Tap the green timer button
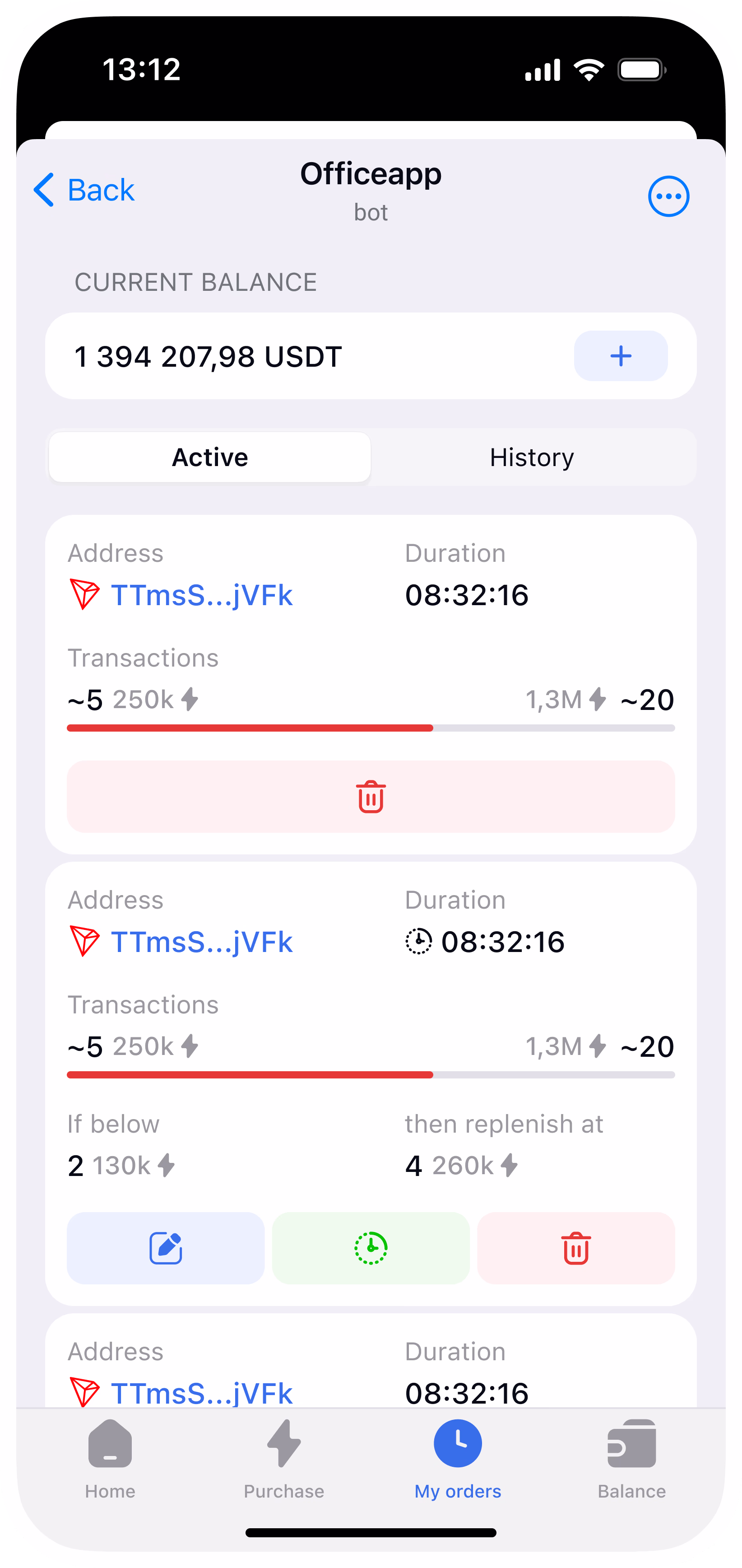Viewport: 742px width, 1568px height. tap(371, 1248)
